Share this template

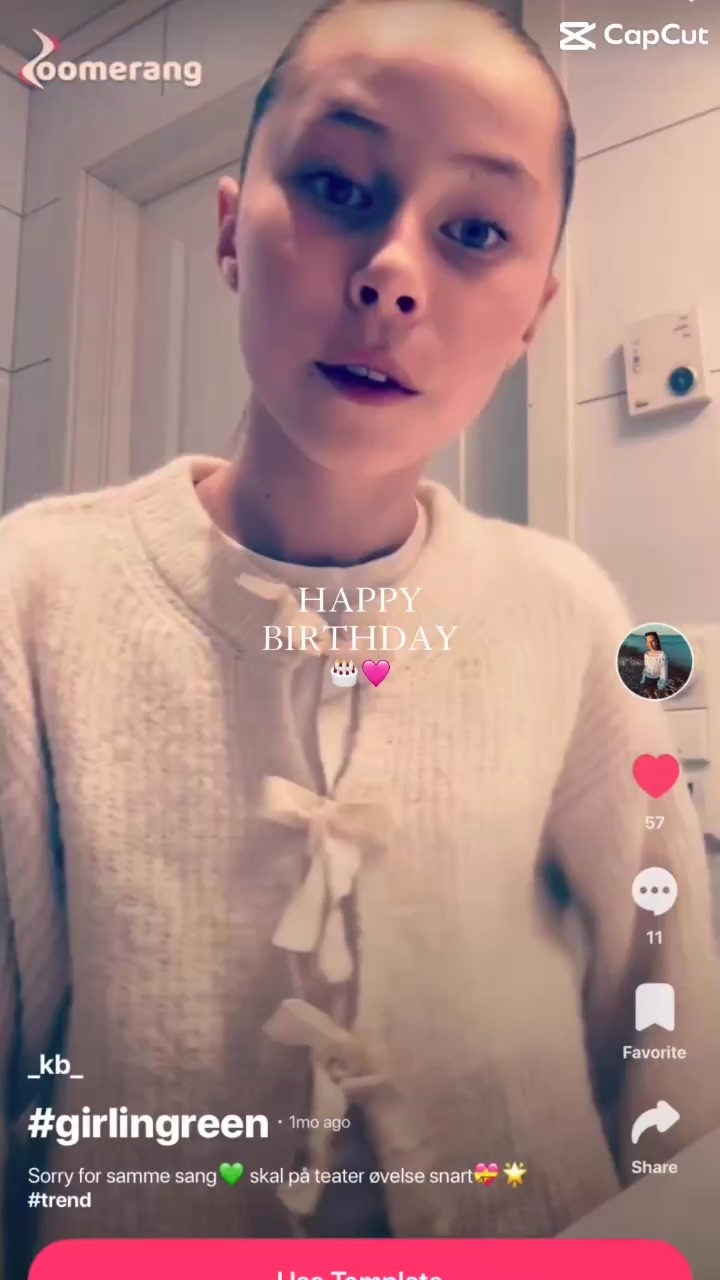click(x=655, y=1125)
